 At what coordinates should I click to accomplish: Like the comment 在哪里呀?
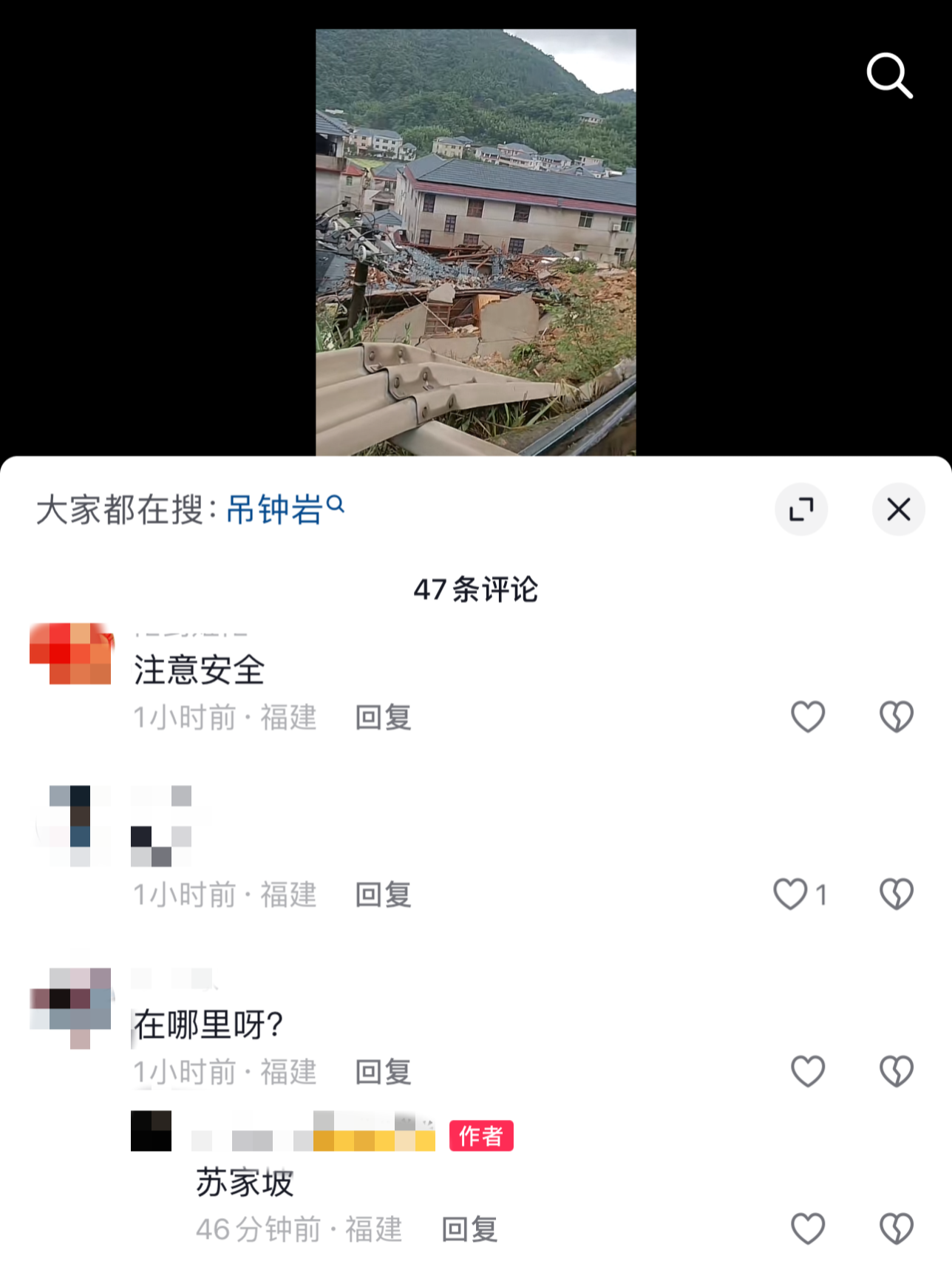click(x=807, y=1071)
